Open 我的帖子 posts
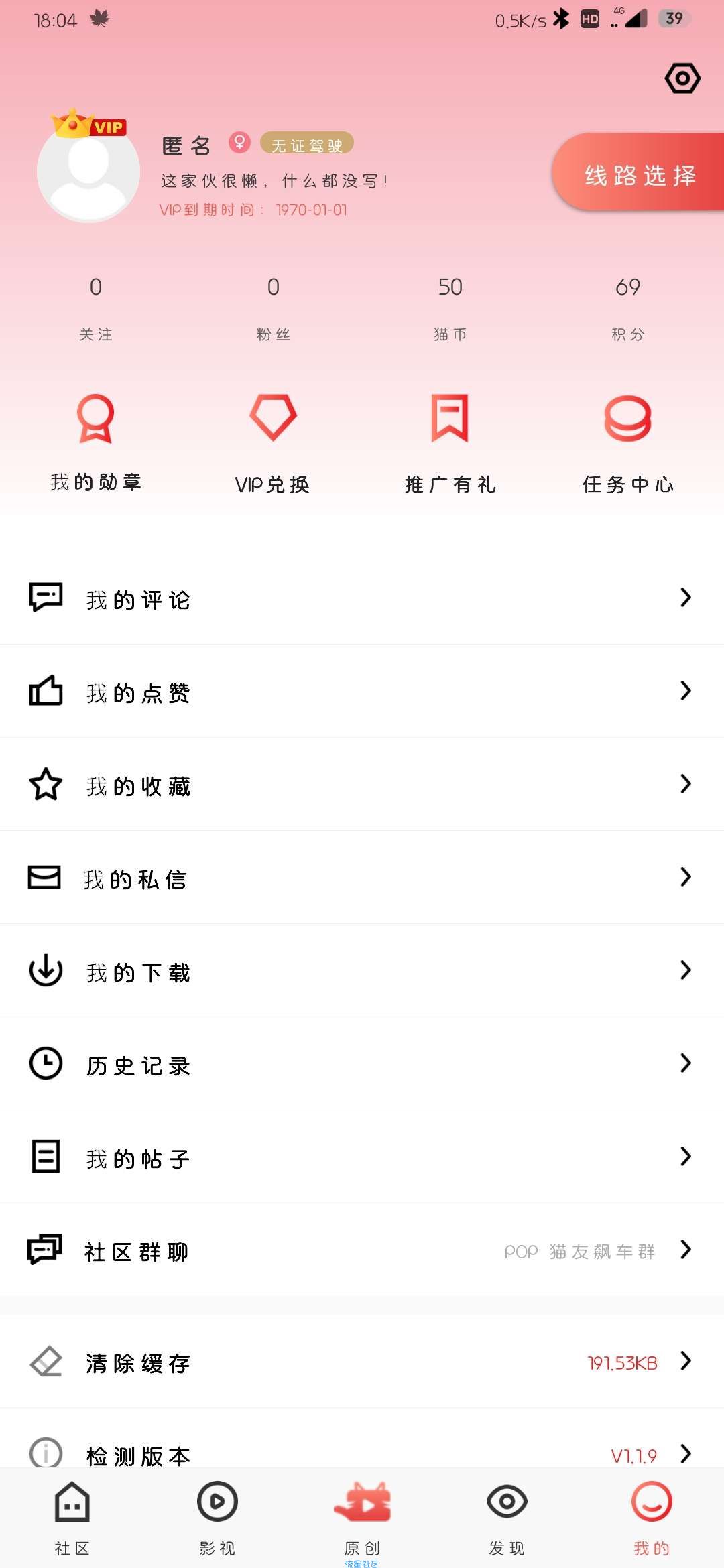The image size is (724, 1568). (x=362, y=1157)
